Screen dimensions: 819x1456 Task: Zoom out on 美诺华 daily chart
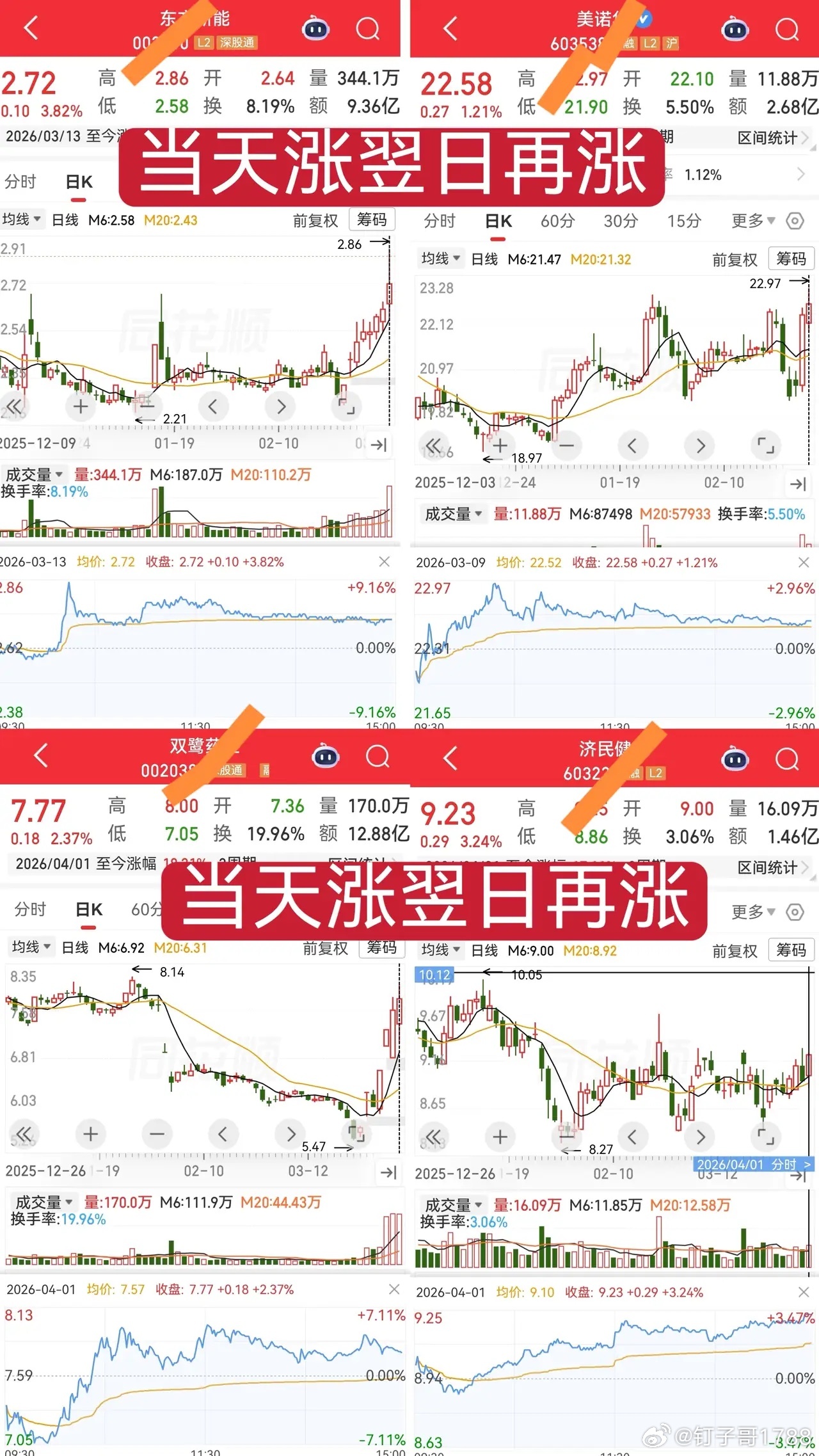[566, 445]
